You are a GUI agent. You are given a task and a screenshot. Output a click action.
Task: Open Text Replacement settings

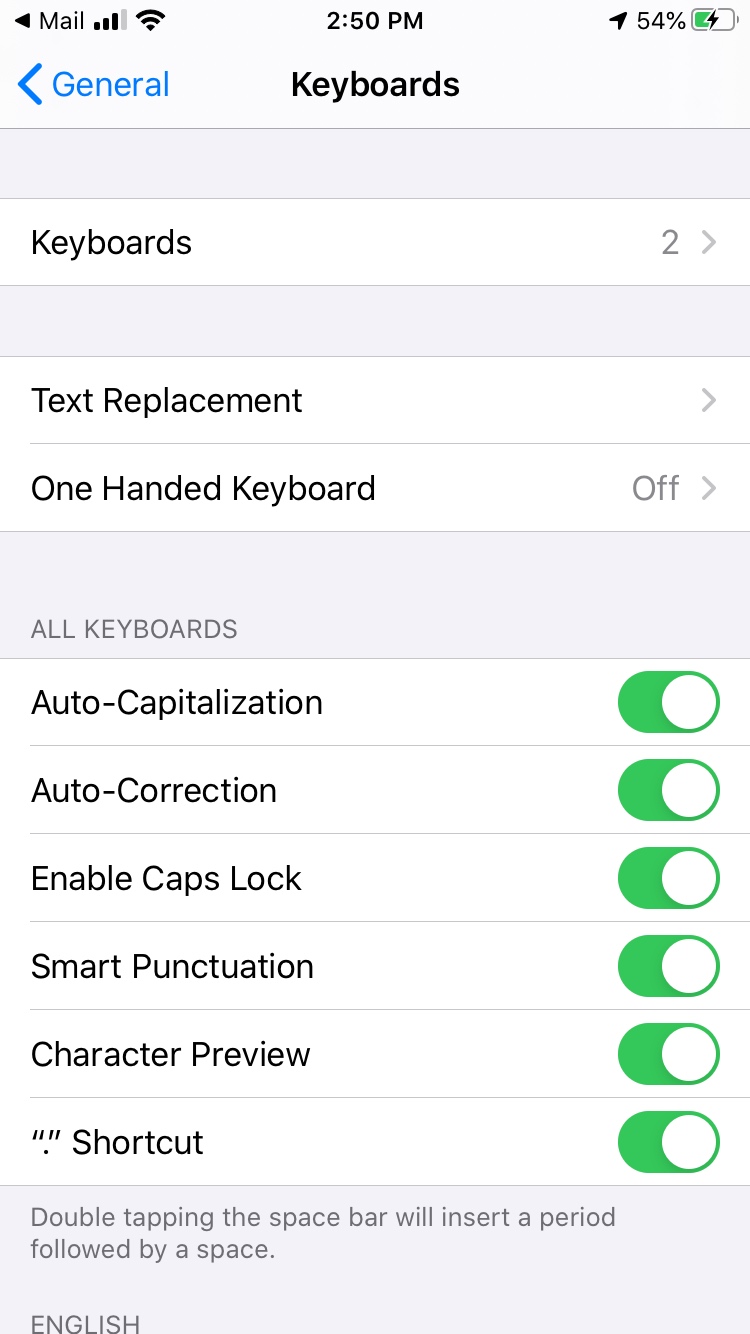(375, 400)
